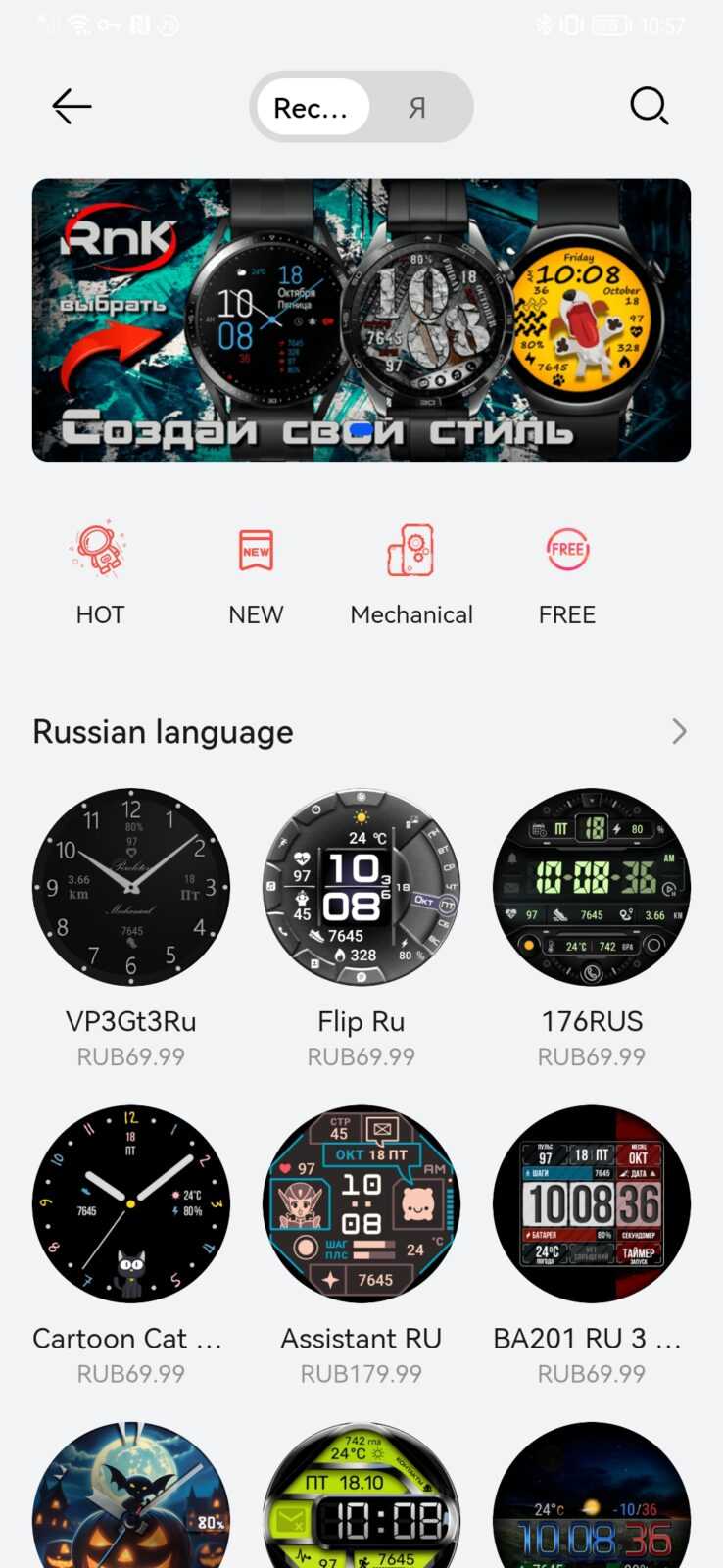Show FREE watch faces
The height and width of the screenshot is (1568, 723).
[567, 573]
